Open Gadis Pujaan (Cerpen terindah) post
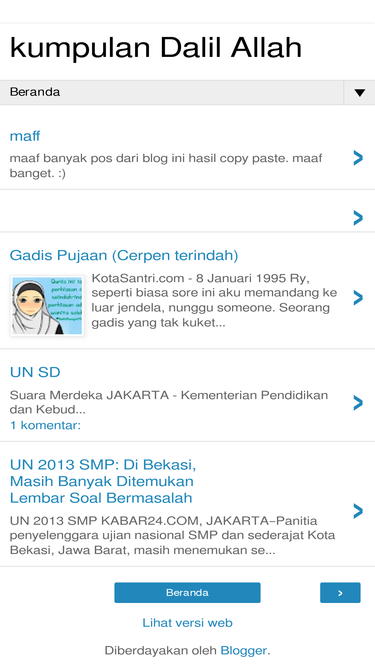The image size is (375, 667). pos(124,255)
